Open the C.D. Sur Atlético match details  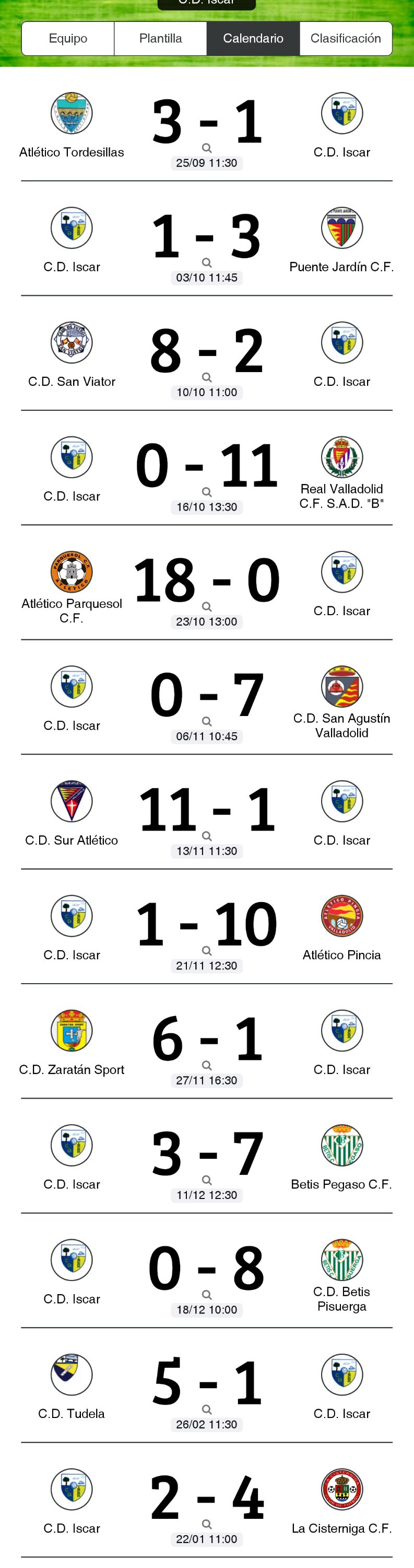[207, 836]
